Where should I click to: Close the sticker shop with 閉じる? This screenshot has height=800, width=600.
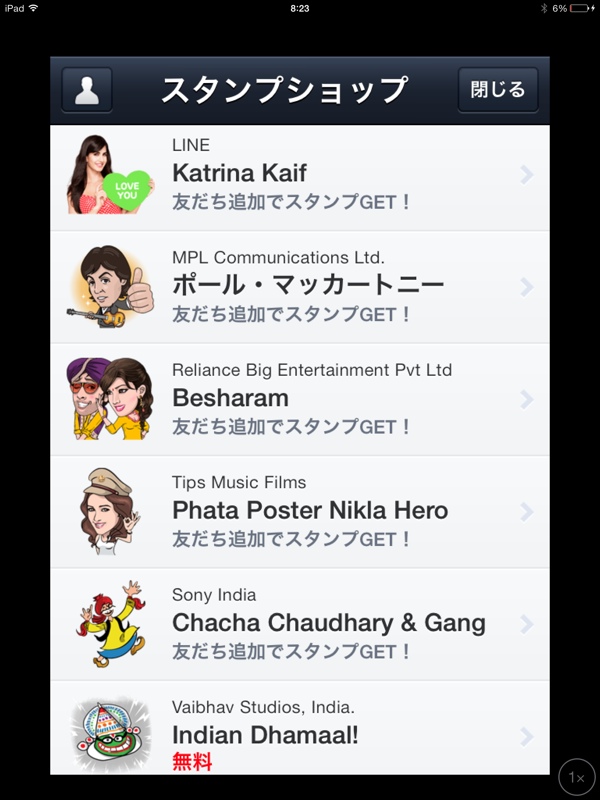[x=498, y=90]
